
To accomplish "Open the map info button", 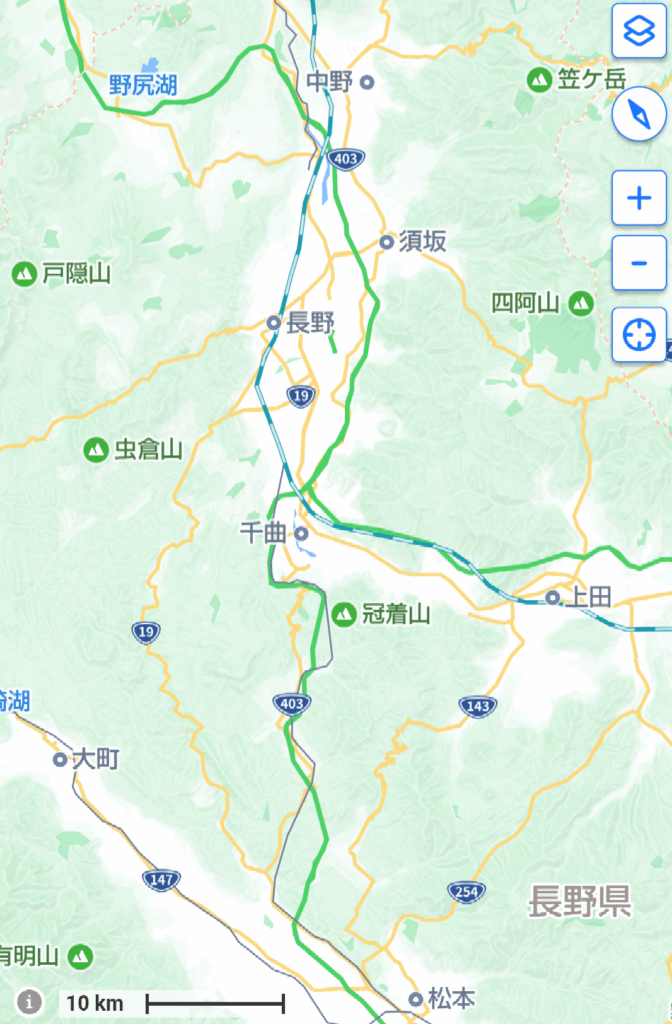I will (x=30, y=1001).
